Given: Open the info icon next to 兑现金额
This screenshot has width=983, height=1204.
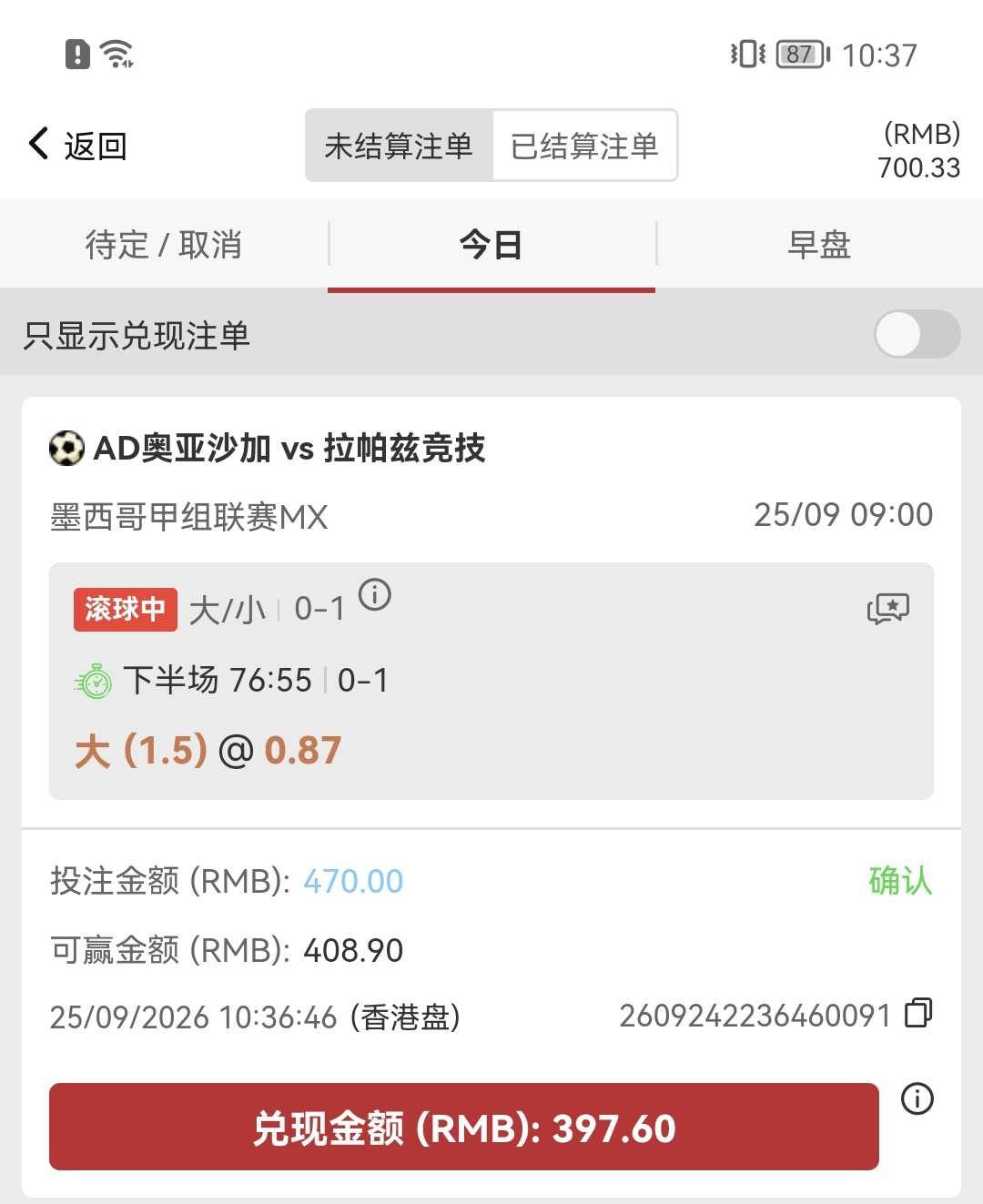Looking at the screenshot, I should pyautogui.click(x=917, y=1099).
